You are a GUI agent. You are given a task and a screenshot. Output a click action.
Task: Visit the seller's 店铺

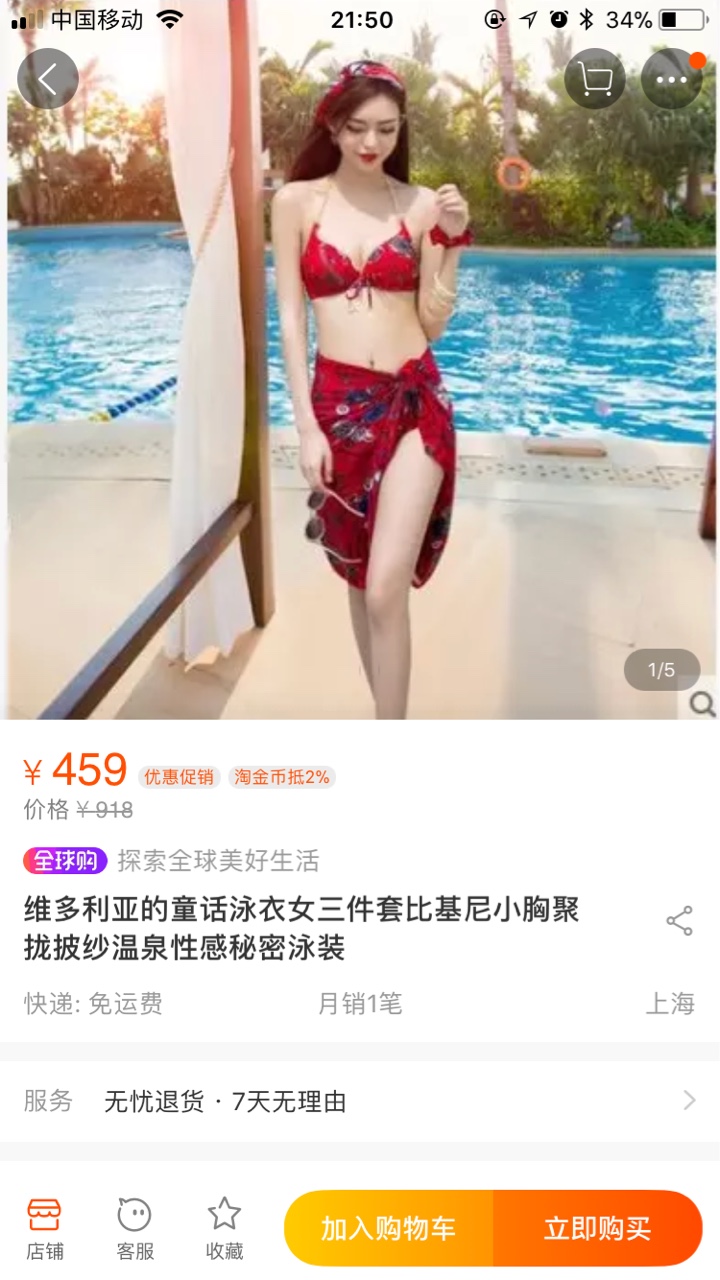[45, 1228]
